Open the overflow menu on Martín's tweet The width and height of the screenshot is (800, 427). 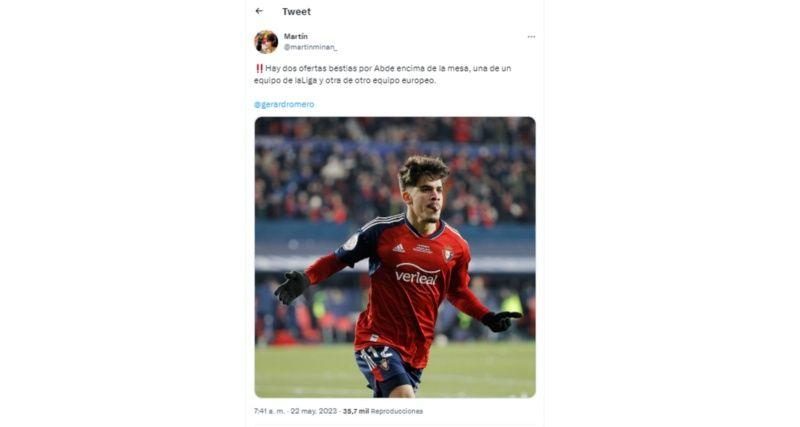pyautogui.click(x=531, y=37)
